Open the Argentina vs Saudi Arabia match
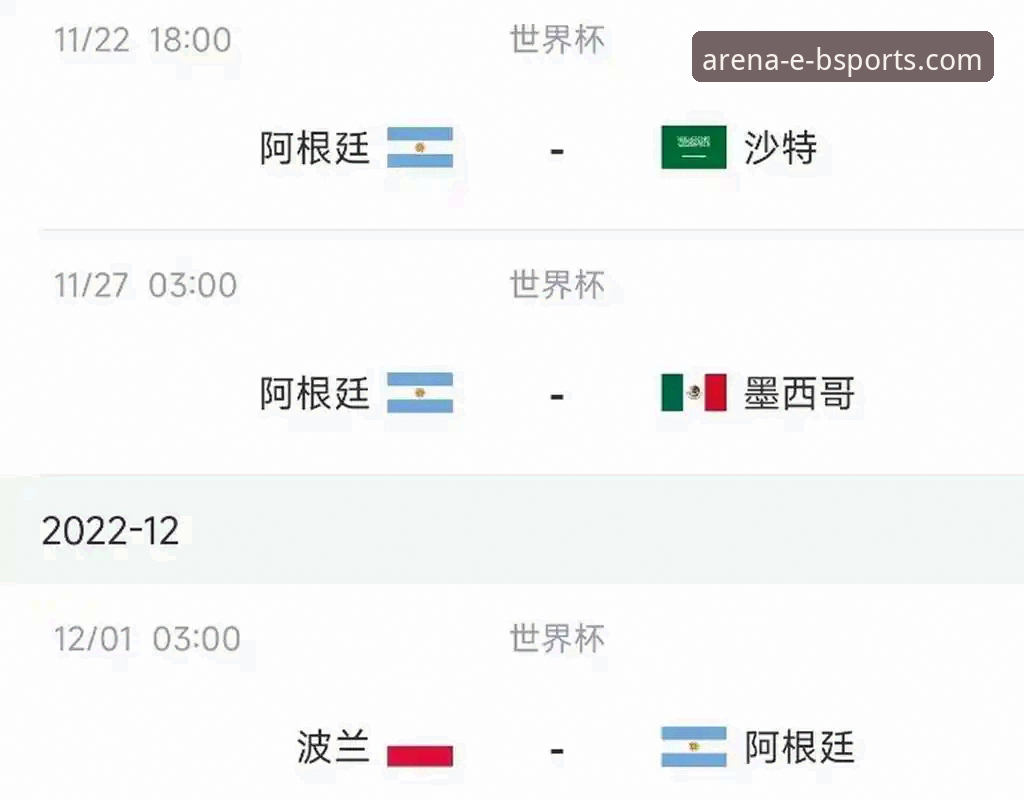The height and width of the screenshot is (800, 1024). click(556, 148)
